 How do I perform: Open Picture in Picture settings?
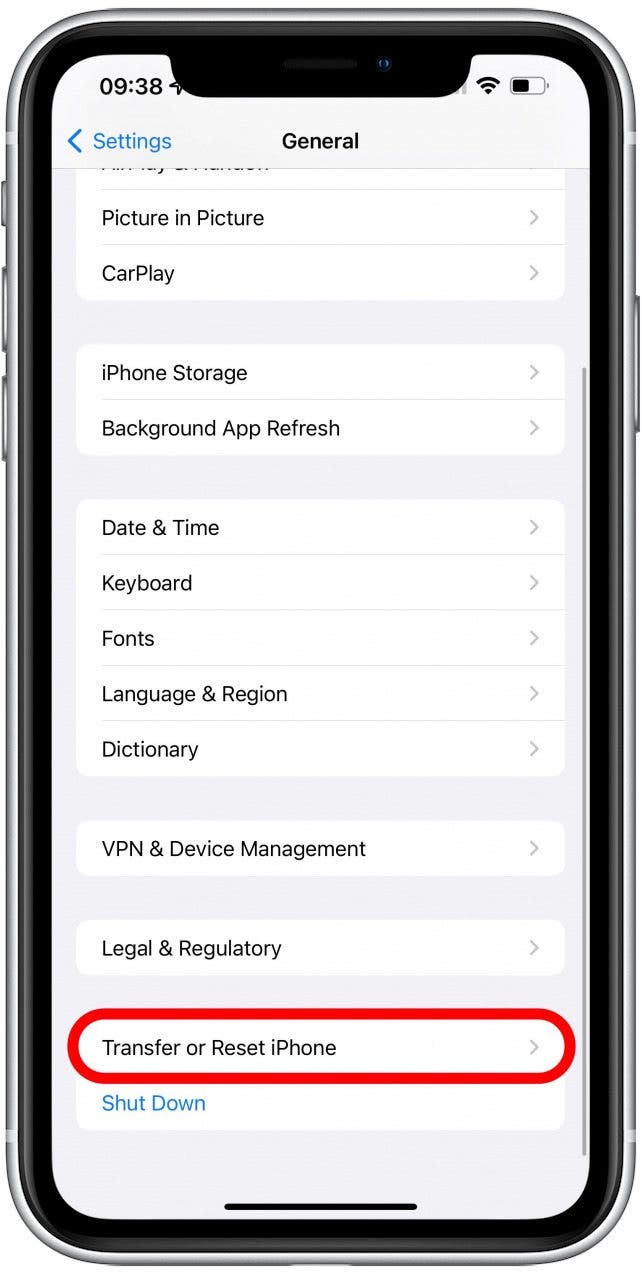(320, 218)
